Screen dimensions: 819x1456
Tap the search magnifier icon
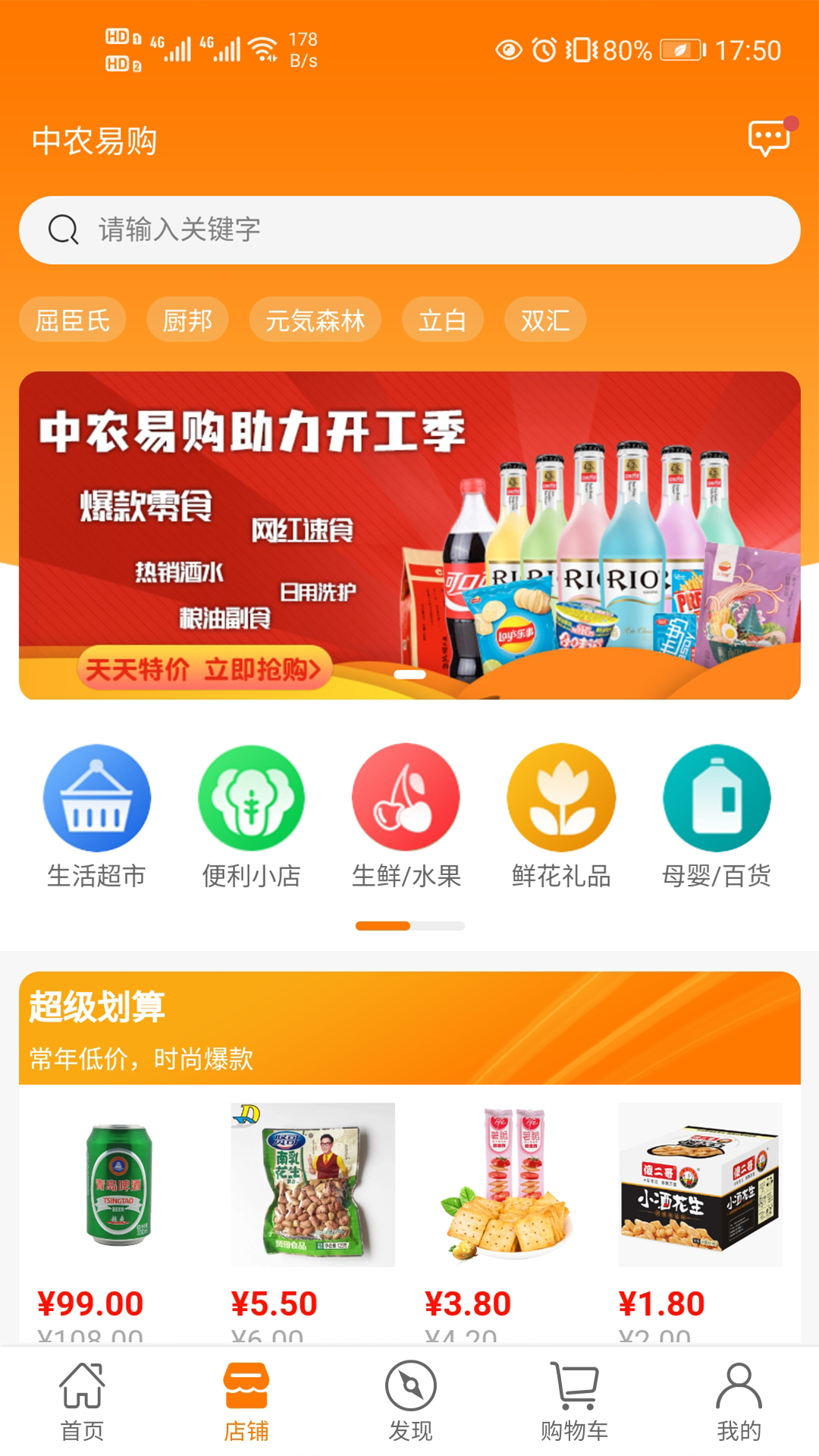pos(63,229)
